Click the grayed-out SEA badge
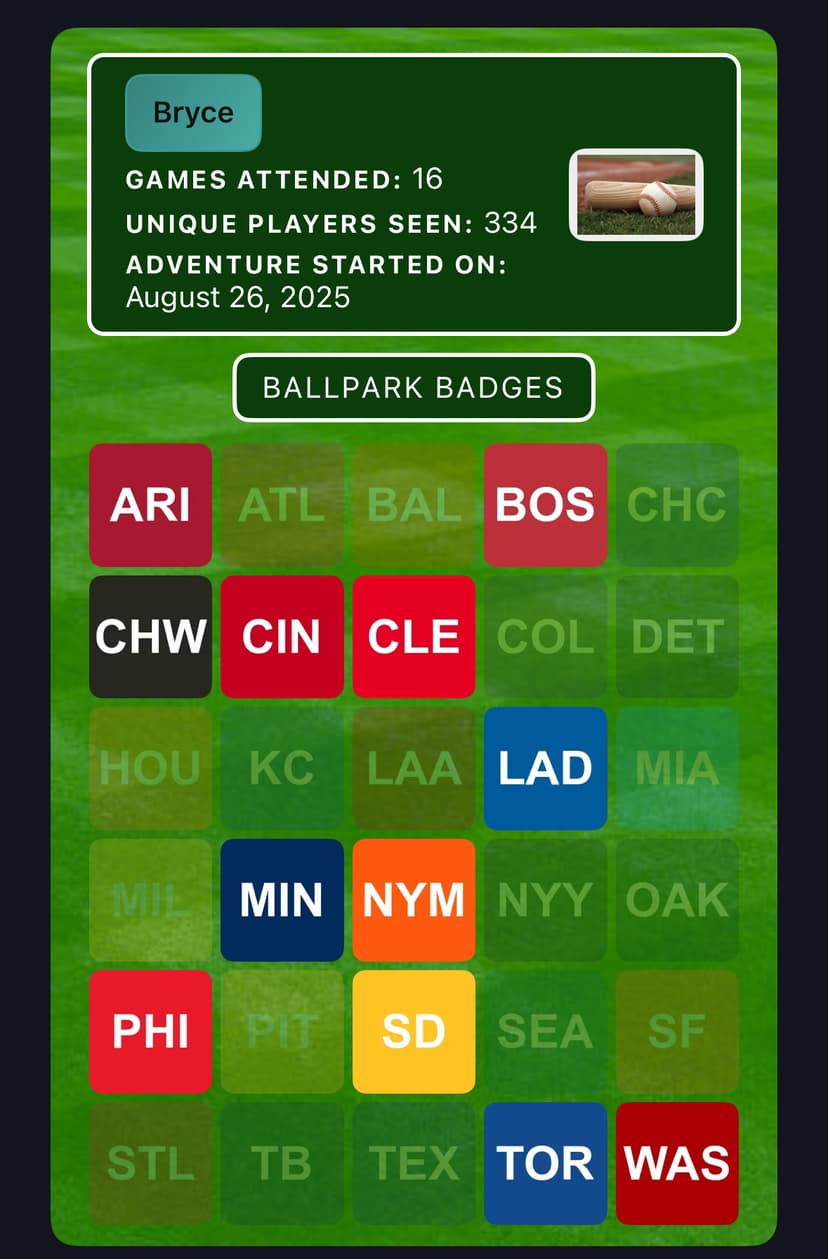828x1259 pixels. pyautogui.click(x=545, y=1031)
